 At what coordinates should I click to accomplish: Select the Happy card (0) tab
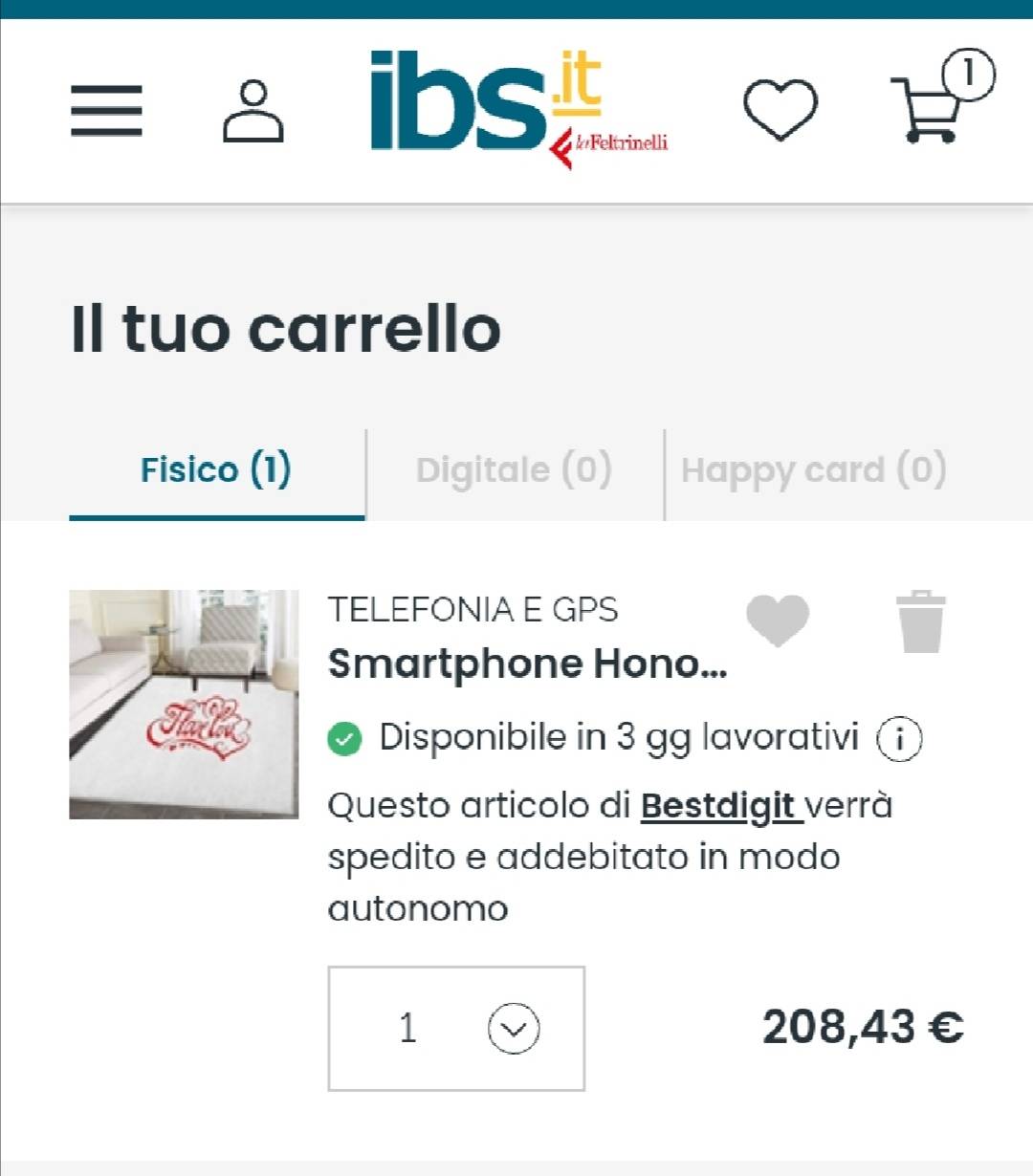tap(813, 470)
